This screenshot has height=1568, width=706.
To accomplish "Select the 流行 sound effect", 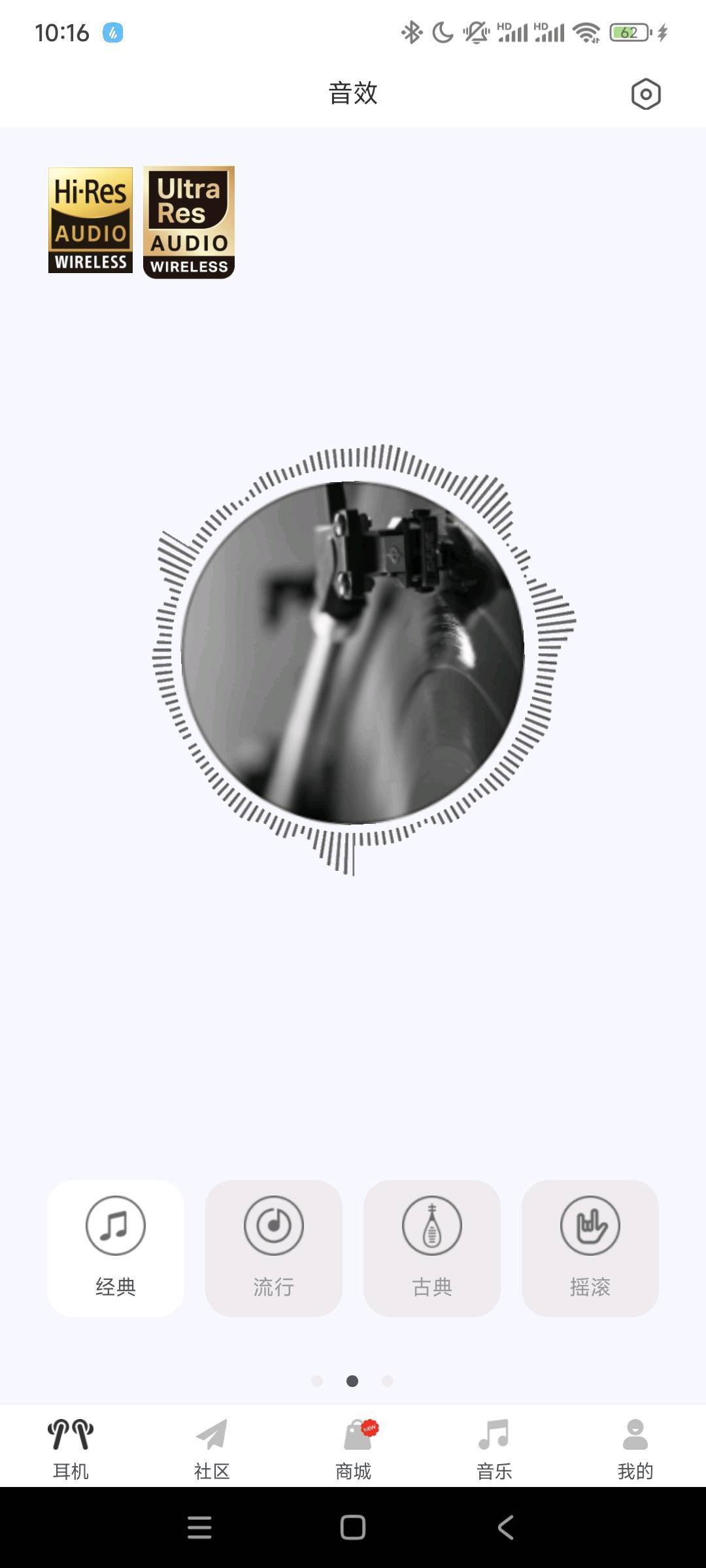I will pos(274,1248).
